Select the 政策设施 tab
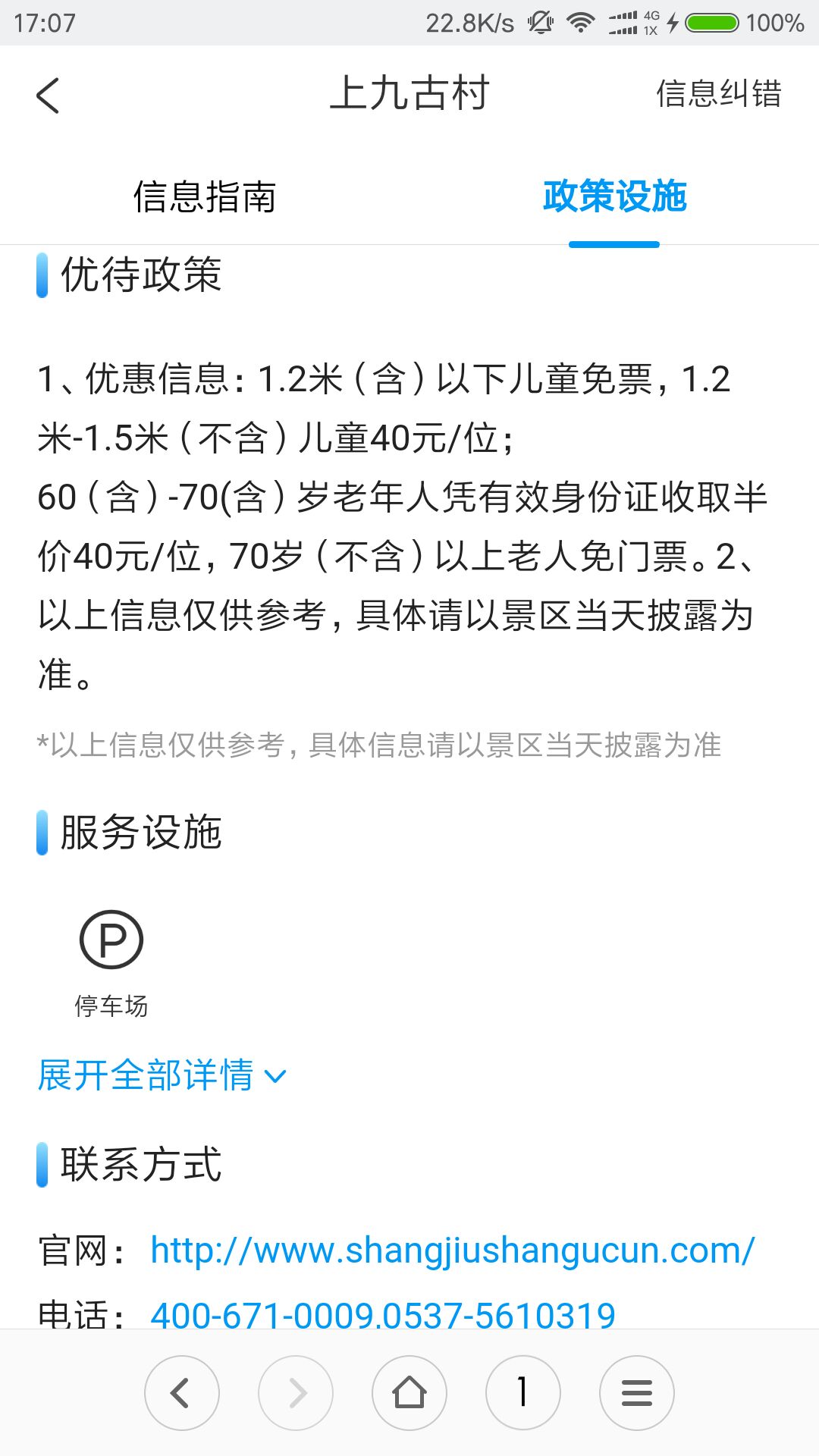 click(x=614, y=197)
